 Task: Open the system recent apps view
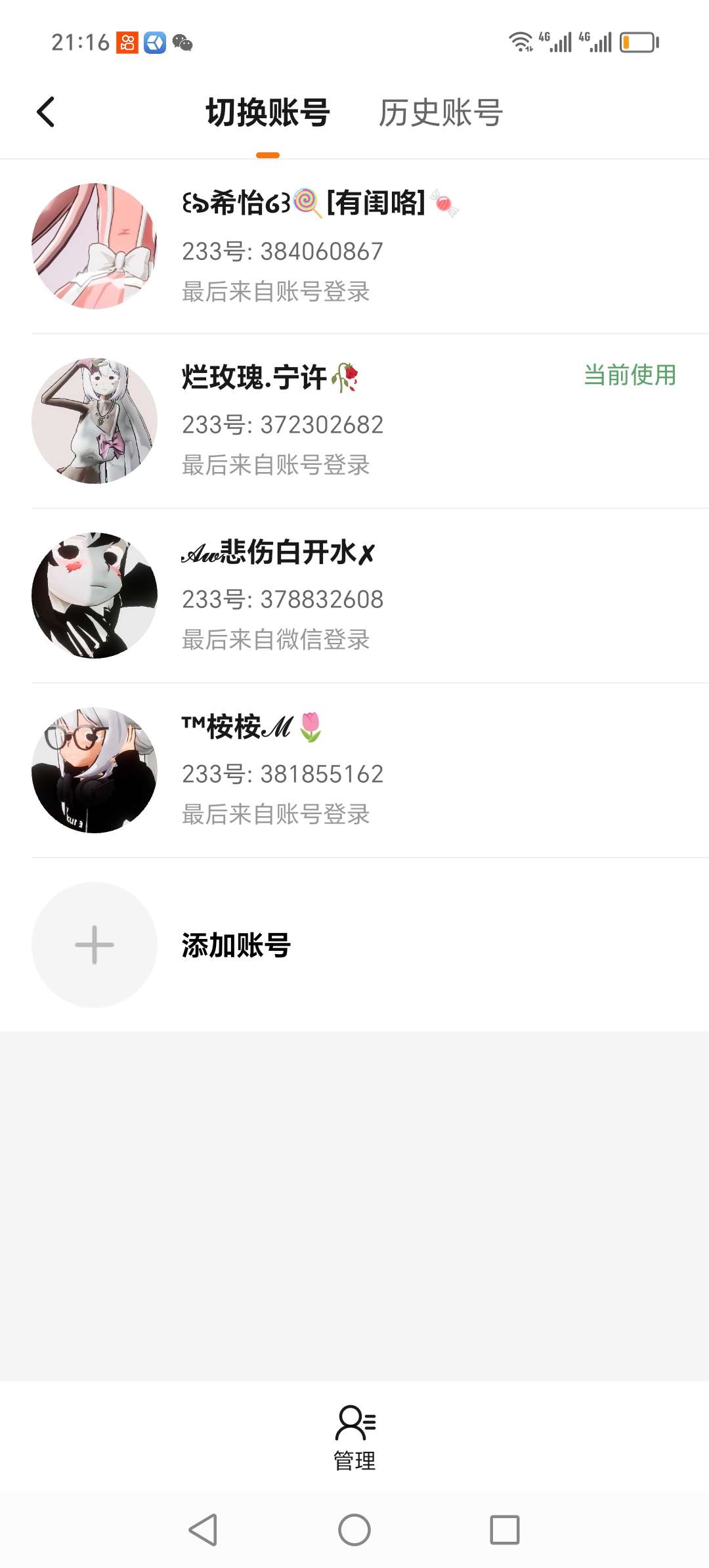pos(505,1530)
